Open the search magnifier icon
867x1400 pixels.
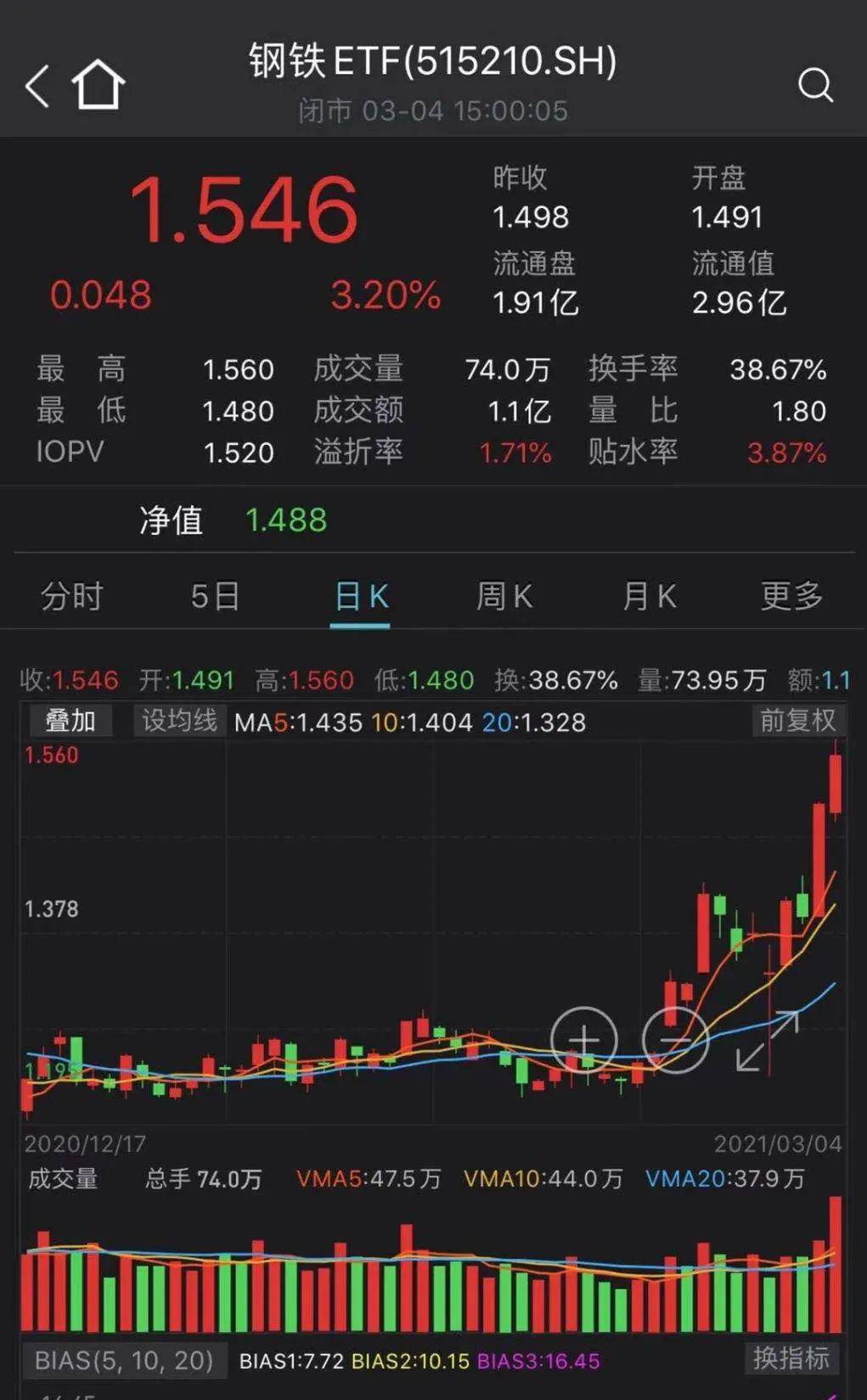coord(815,85)
